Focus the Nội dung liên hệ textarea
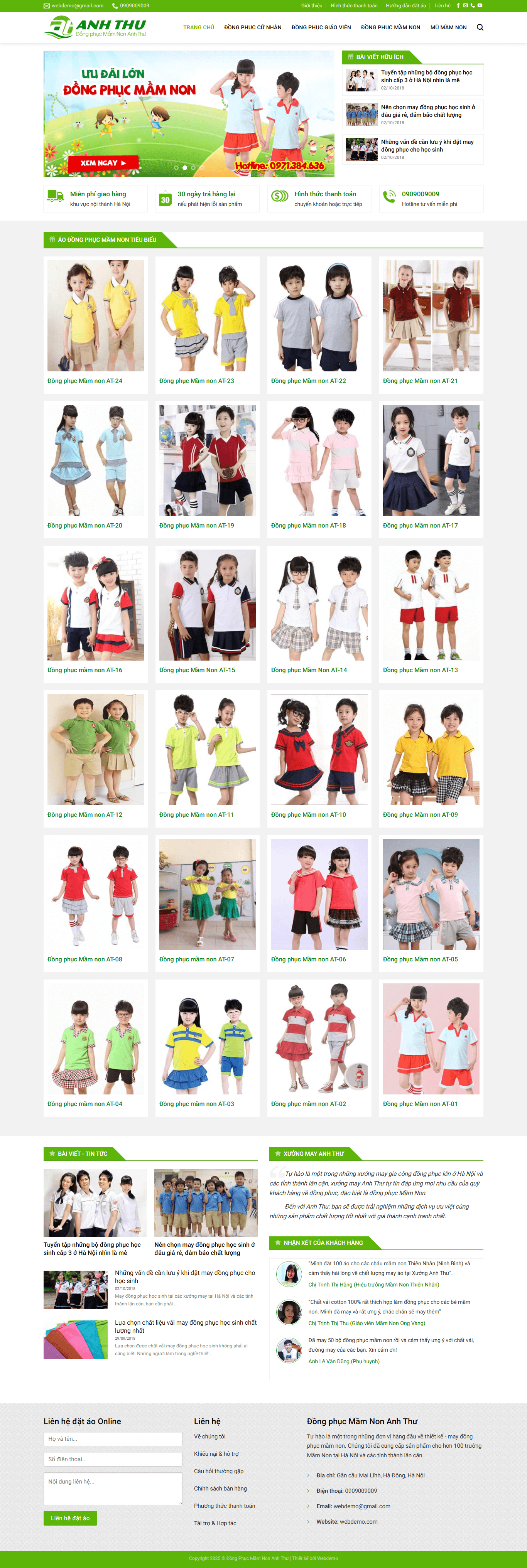This screenshot has width=527, height=1568. pyautogui.click(x=113, y=1488)
